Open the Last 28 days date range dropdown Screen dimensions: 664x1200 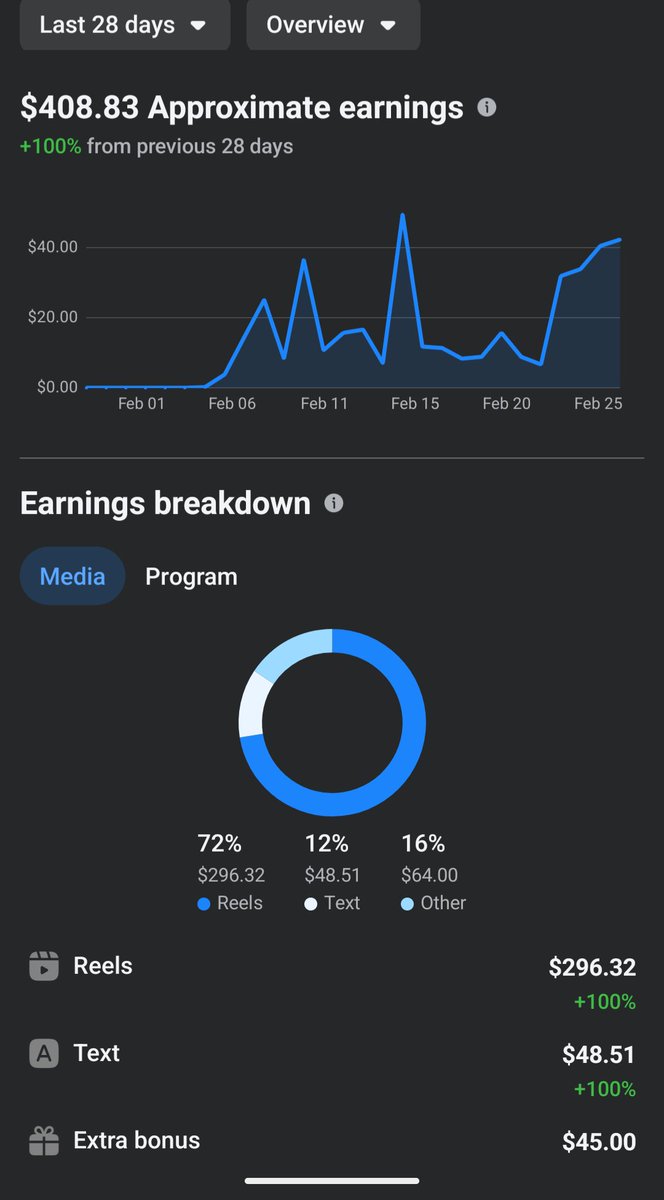pos(124,24)
